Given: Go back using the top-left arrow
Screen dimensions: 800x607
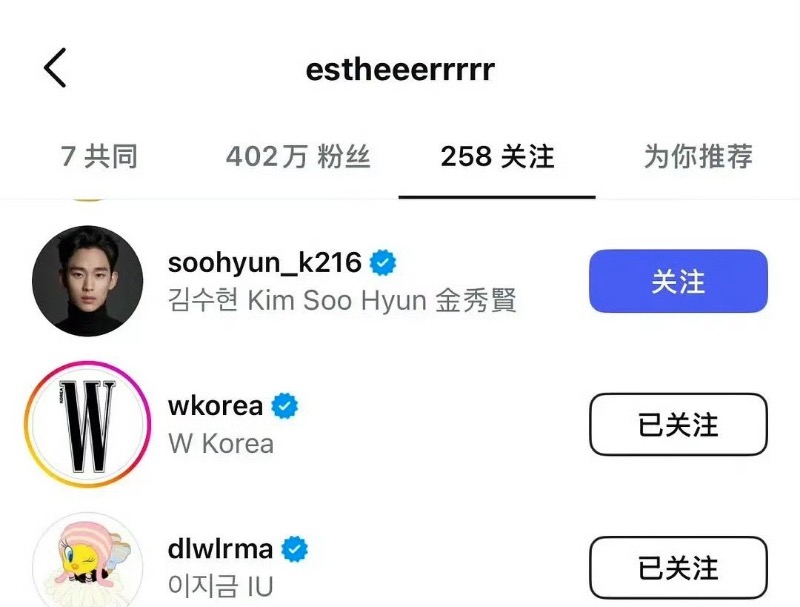Looking at the screenshot, I should [x=56, y=69].
